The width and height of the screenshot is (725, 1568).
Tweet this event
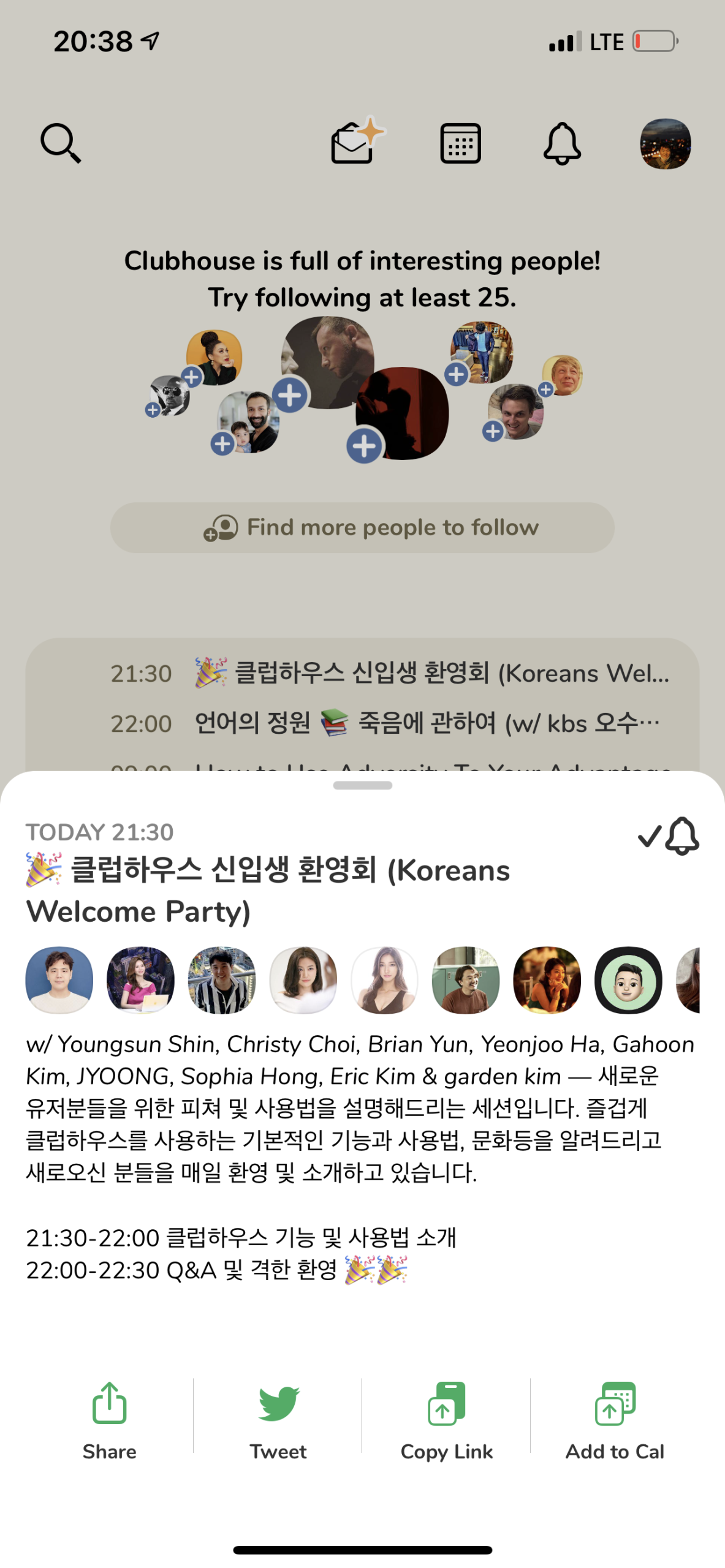(x=278, y=1418)
